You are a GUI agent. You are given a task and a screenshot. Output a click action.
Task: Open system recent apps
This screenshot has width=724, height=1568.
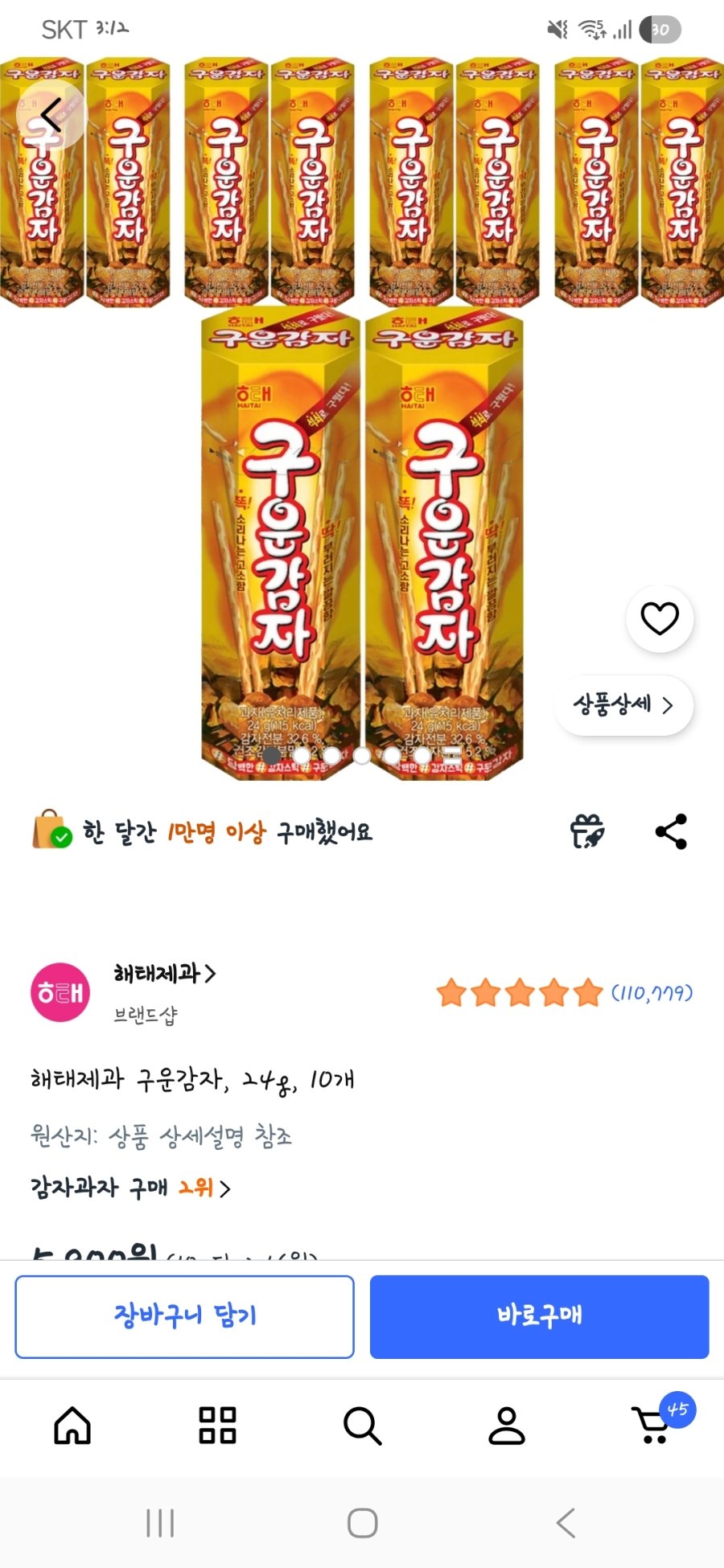(x=160, y=1523)
